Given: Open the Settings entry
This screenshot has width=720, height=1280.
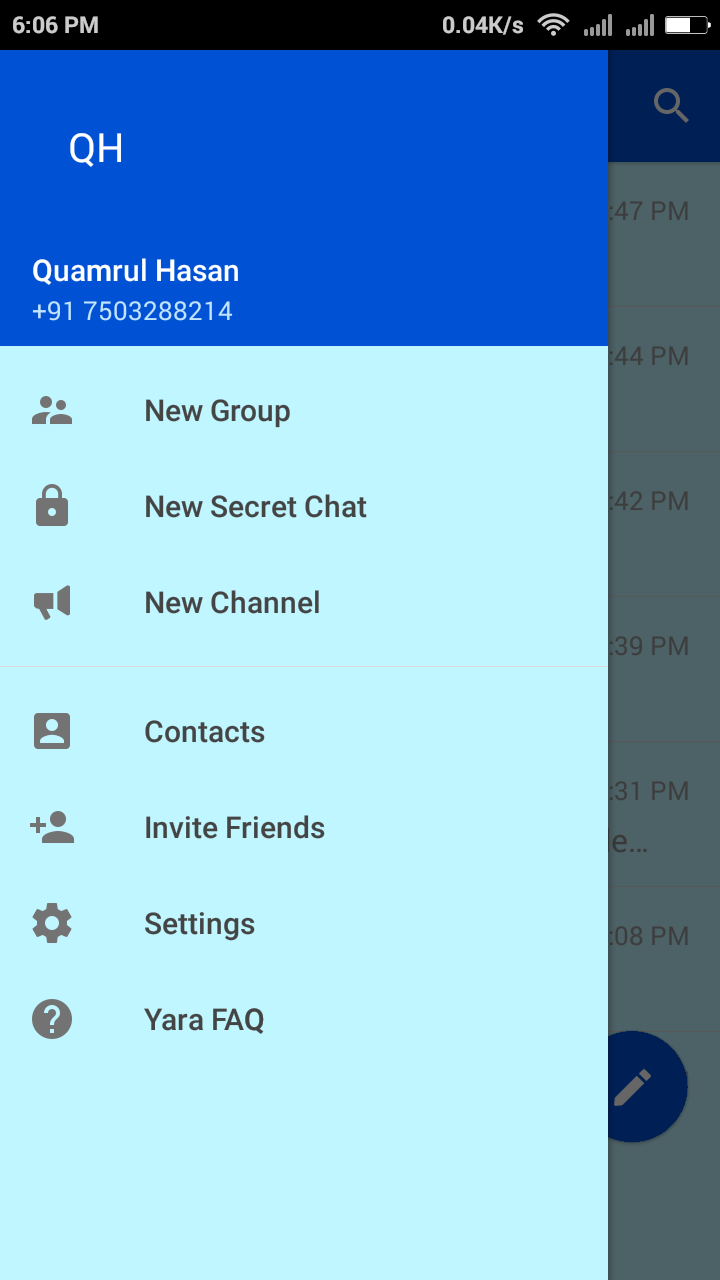Looking at the screenshot, I should pyautogui.click(x=199, y=923).
